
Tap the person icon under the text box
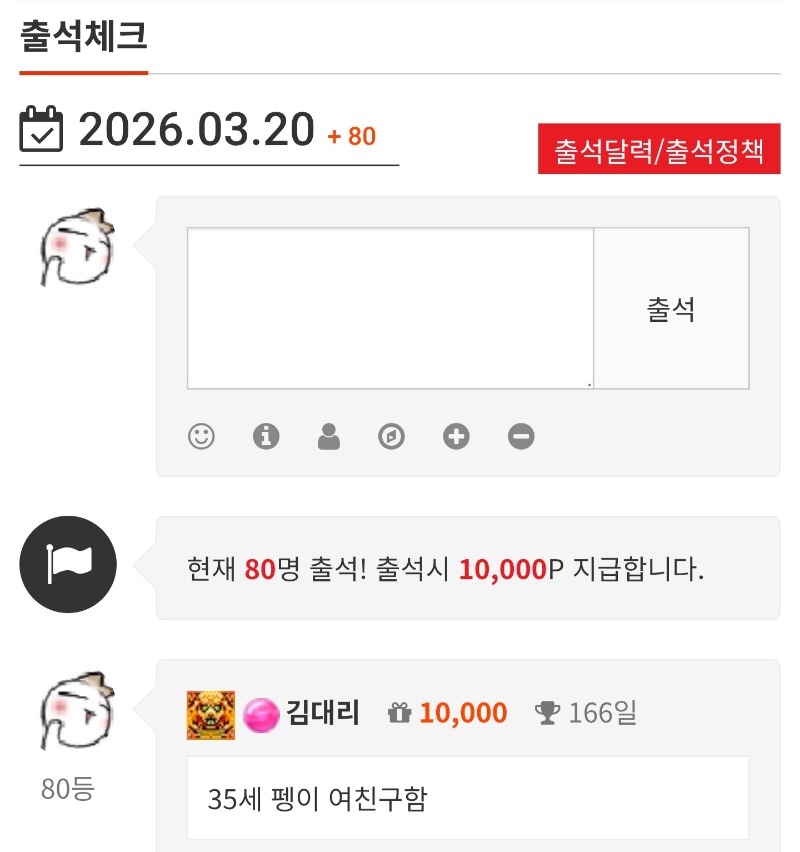click(329, 436)
